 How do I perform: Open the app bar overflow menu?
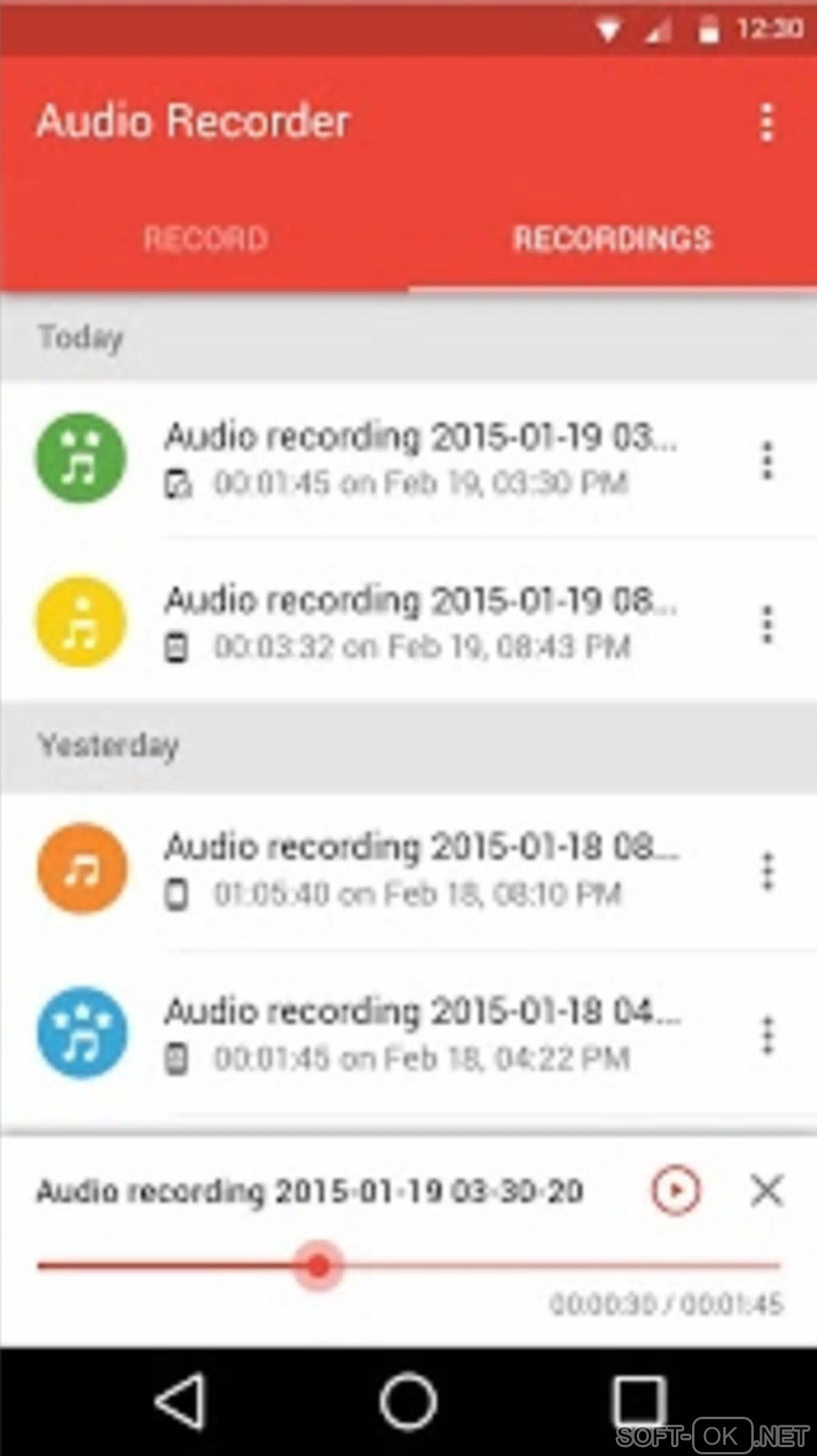tap(767, 123)
